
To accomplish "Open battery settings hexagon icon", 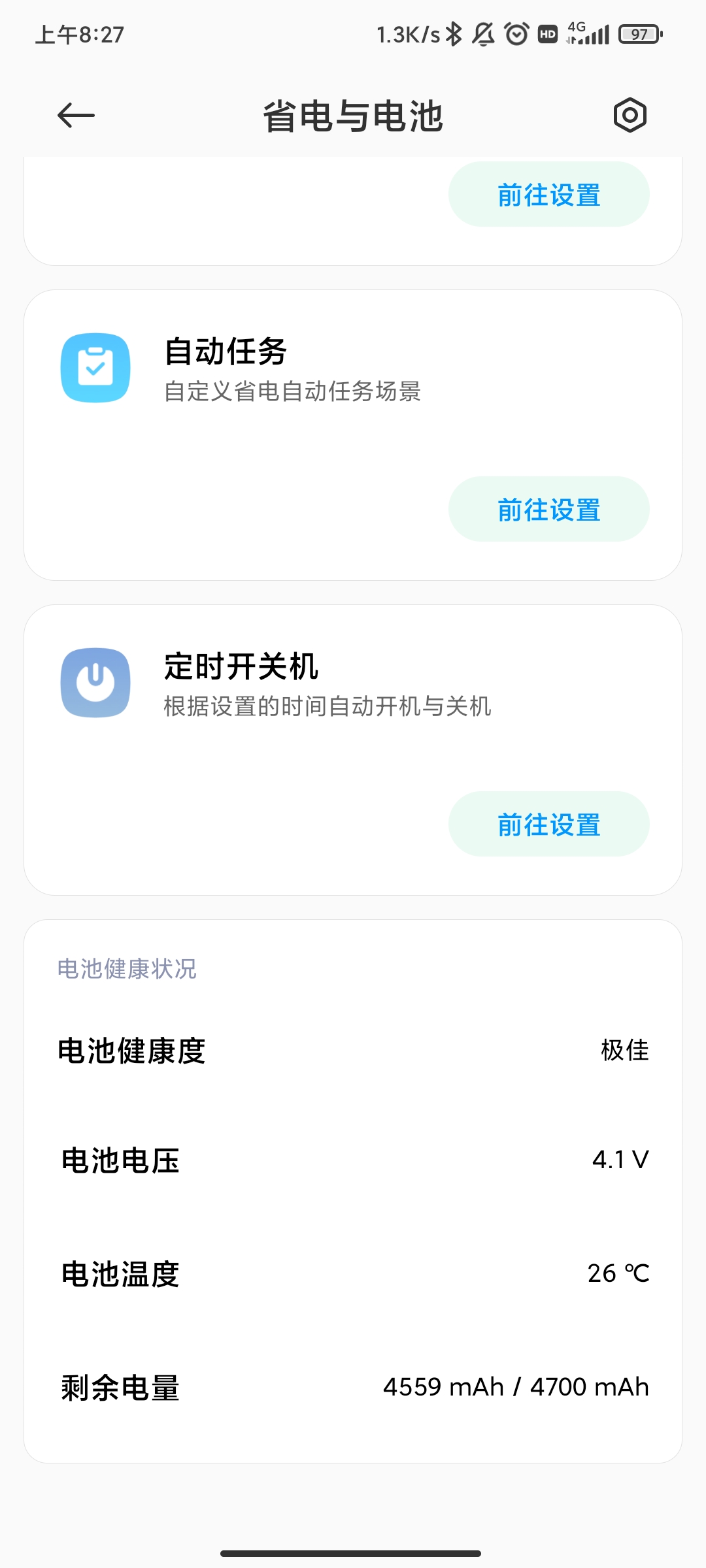I will click(x=630, y=116).
